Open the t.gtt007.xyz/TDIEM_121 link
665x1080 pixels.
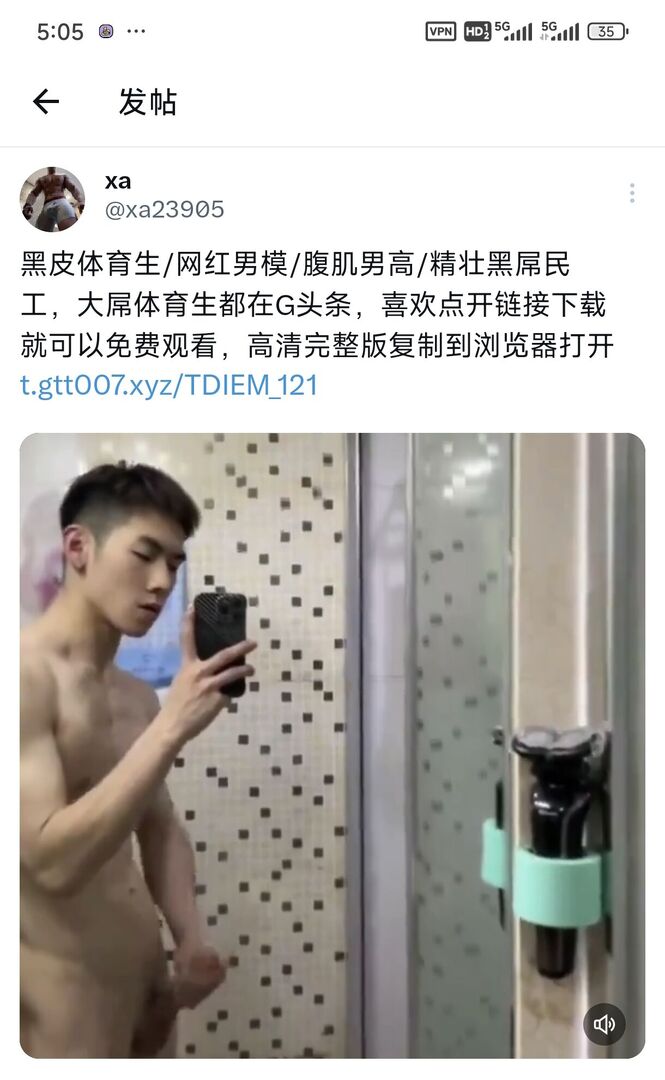(x=169, y=385)
